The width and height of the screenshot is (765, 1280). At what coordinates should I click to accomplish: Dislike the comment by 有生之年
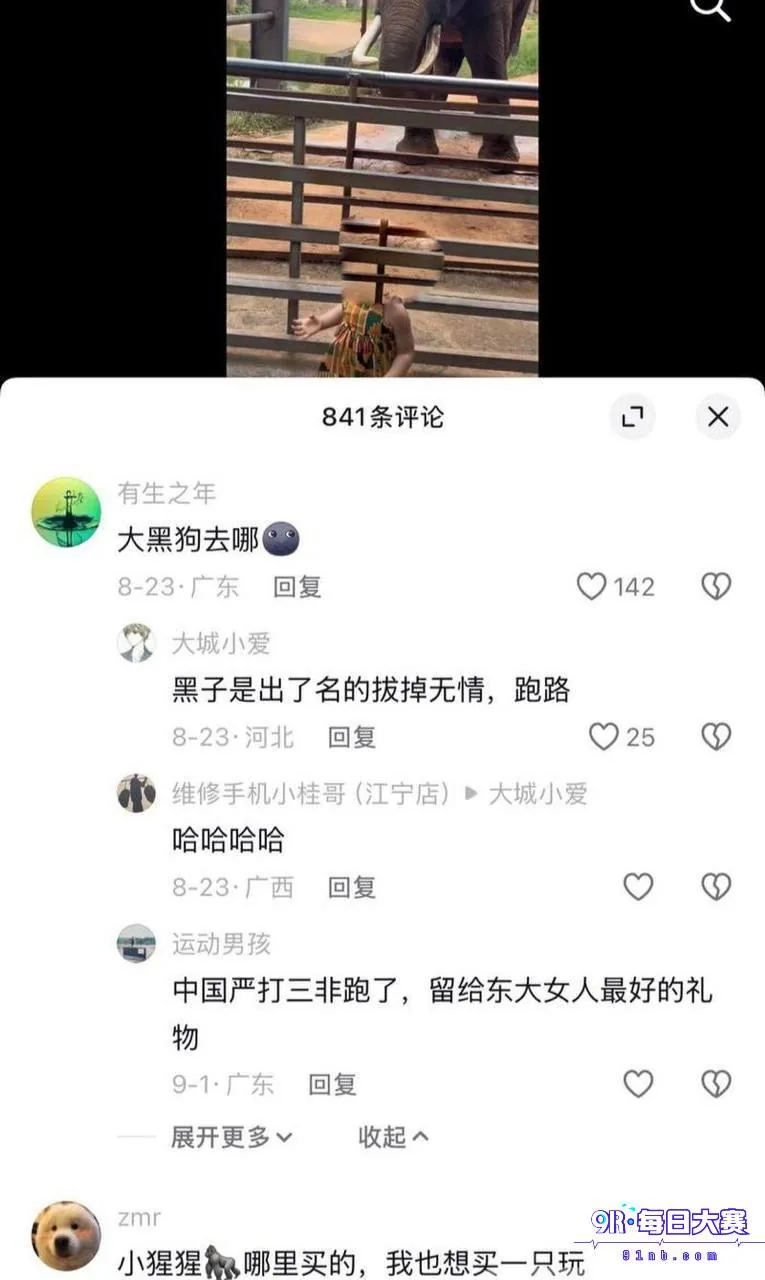[716, 586]
